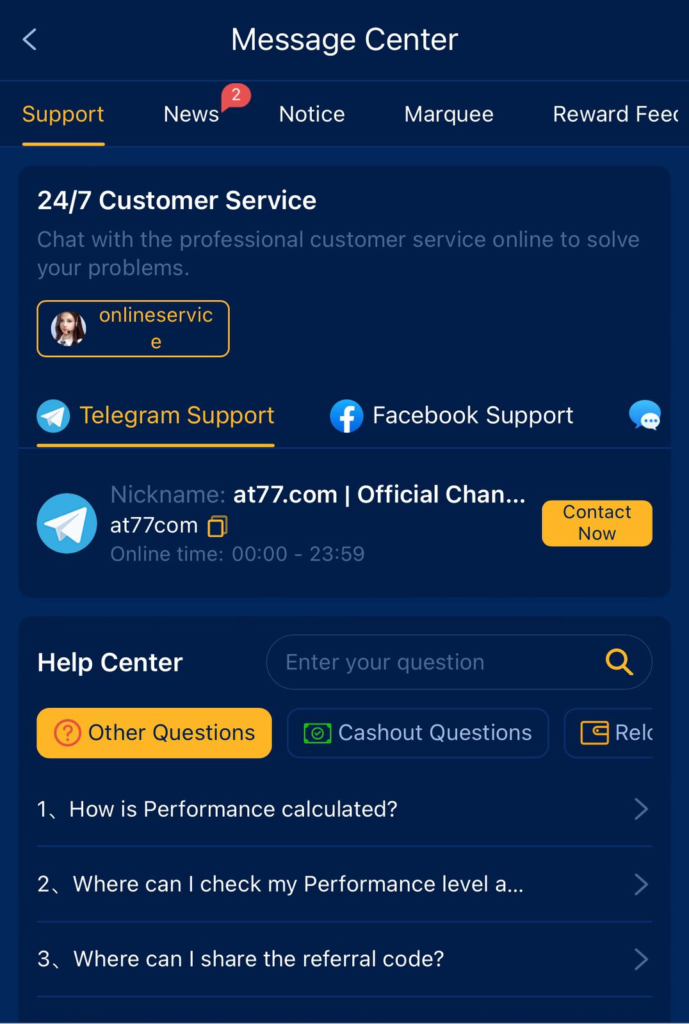
Task: Open the Reward Feedback tab
Action: [x=615, y=114]
